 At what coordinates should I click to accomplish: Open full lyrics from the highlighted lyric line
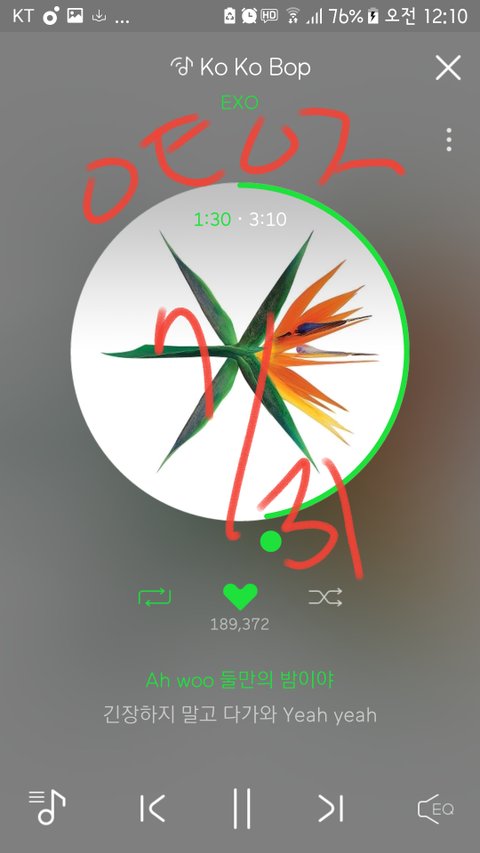click(239, 680)
